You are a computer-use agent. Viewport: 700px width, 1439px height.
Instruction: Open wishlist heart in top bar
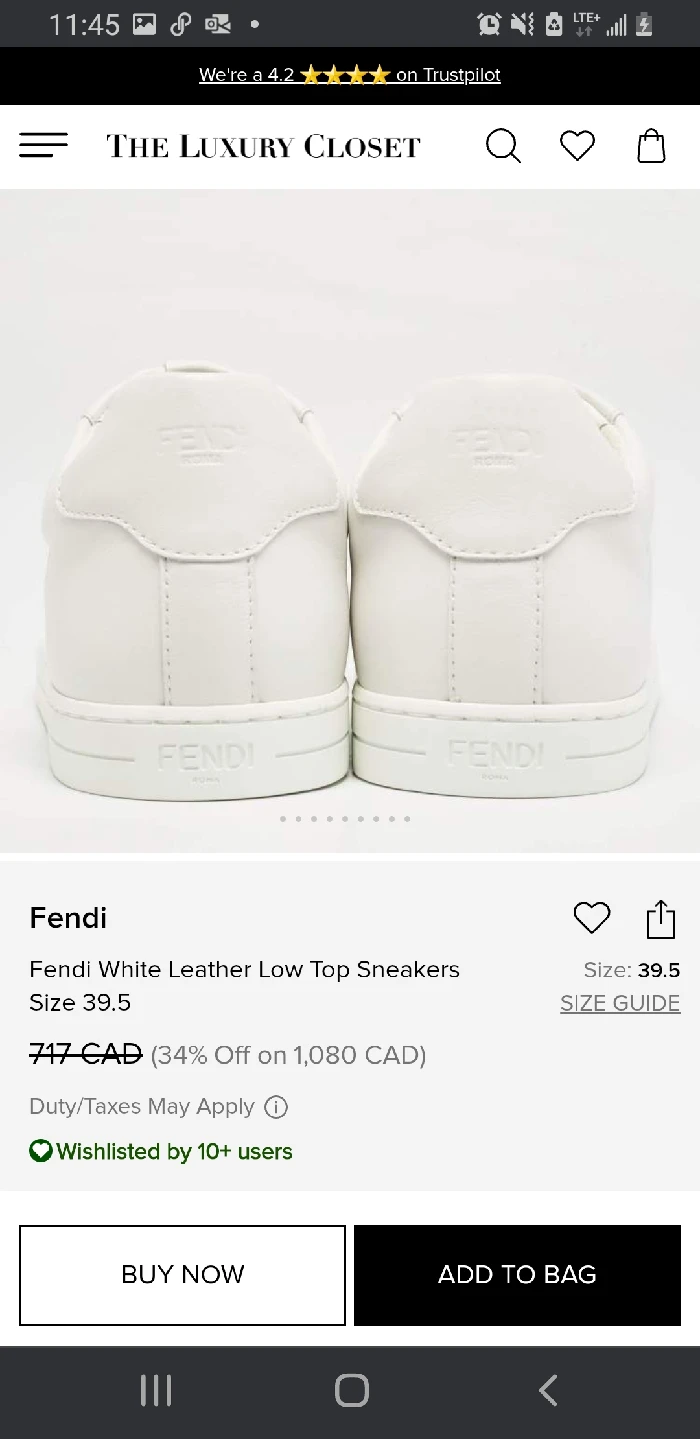[x=577, y=146]
